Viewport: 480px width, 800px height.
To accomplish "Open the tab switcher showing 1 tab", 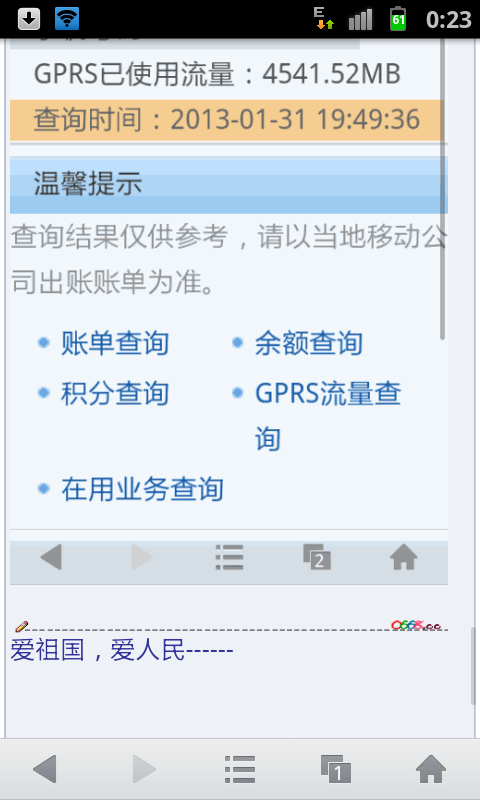I will click(336, 769).
